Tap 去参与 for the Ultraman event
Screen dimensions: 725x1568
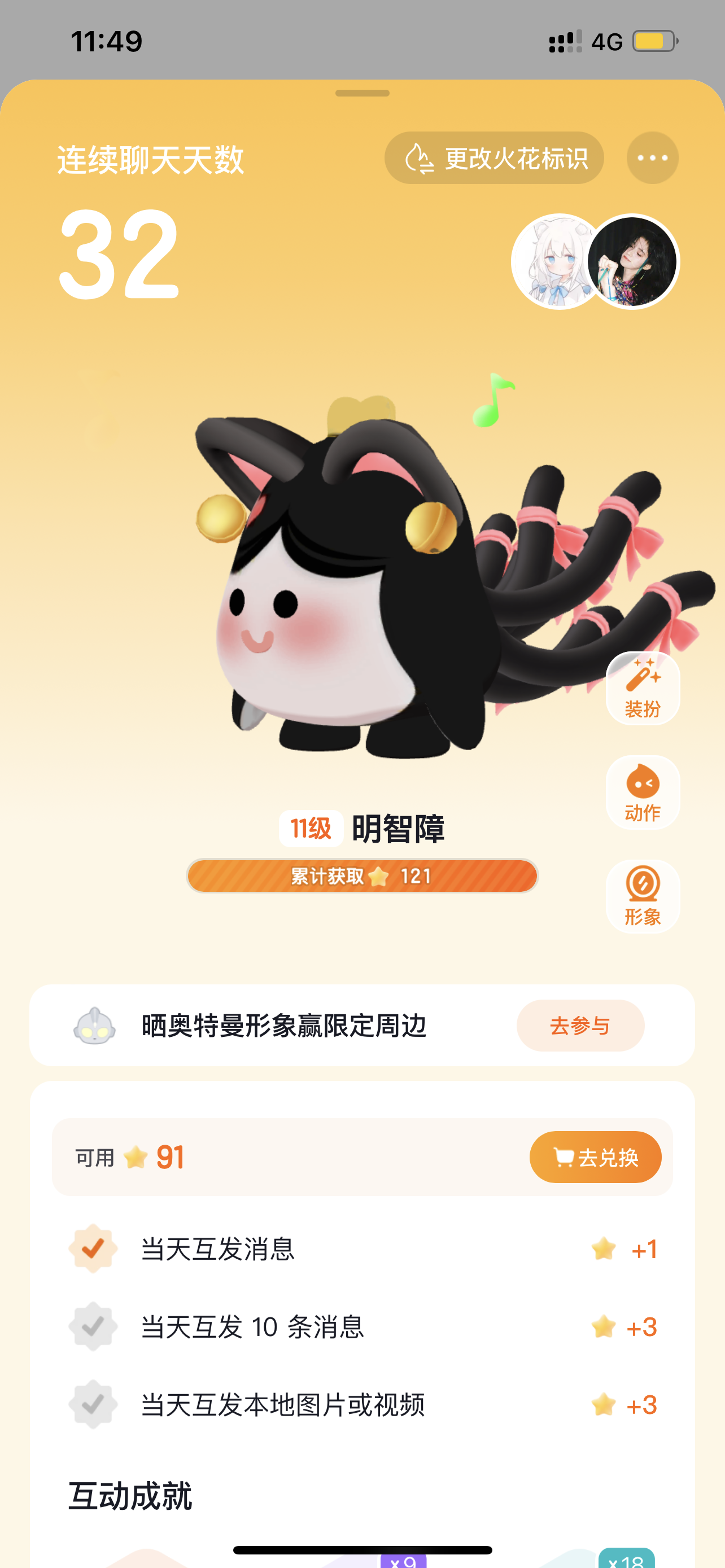[x=579, y=1026]
